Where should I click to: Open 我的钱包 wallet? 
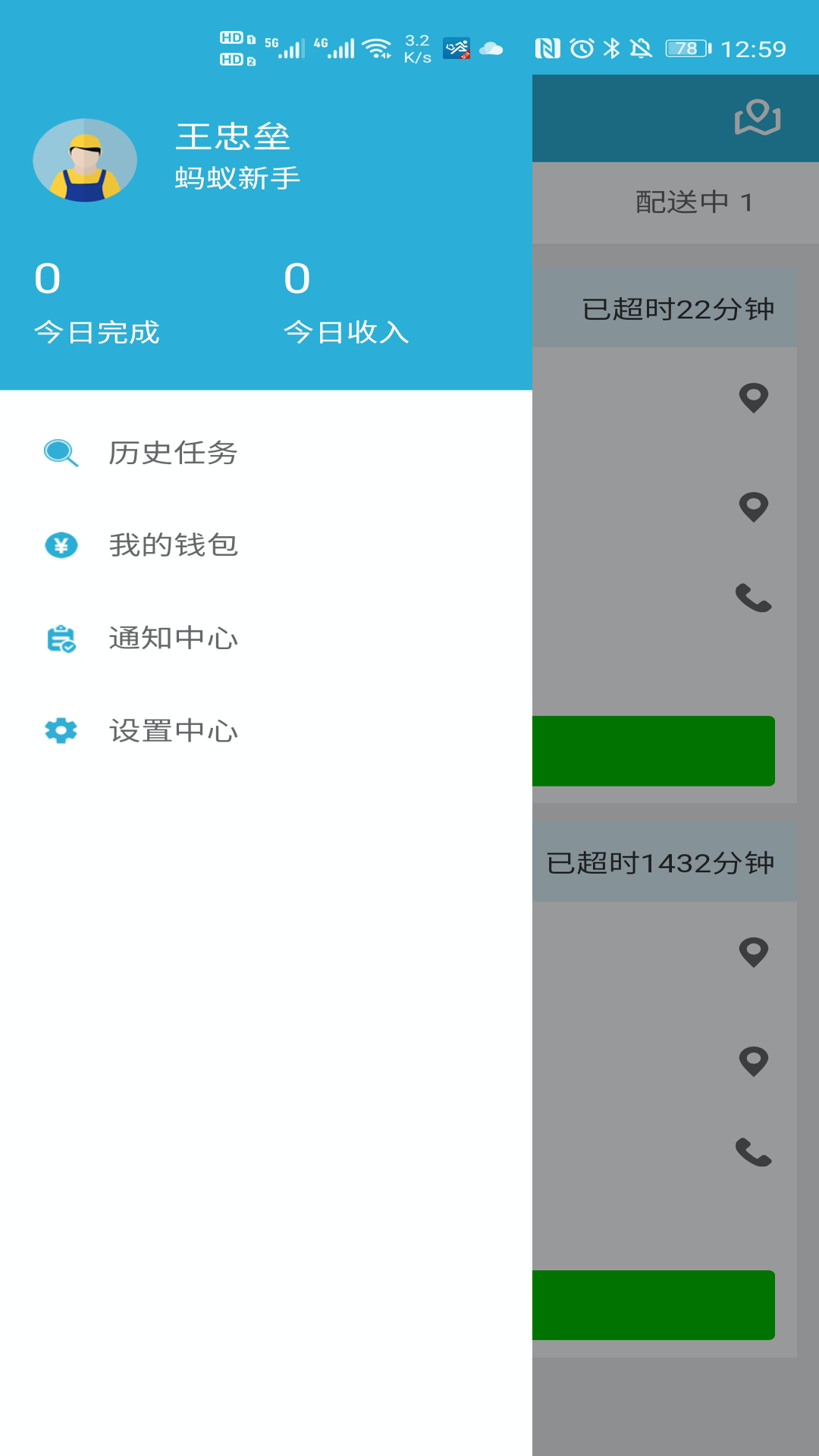[173, 545]
